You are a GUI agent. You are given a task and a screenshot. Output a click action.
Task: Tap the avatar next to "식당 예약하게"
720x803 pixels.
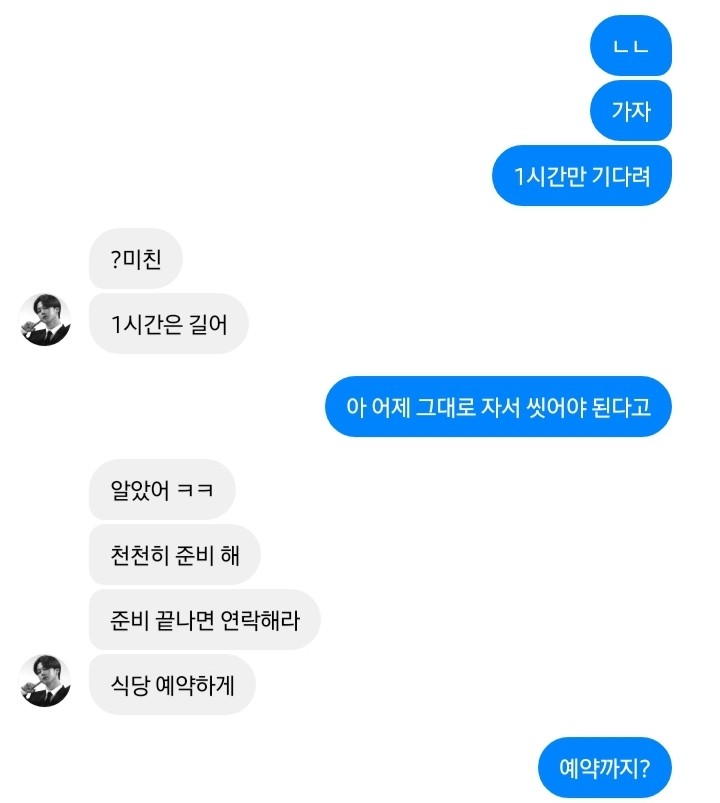(x=45, y=681)
